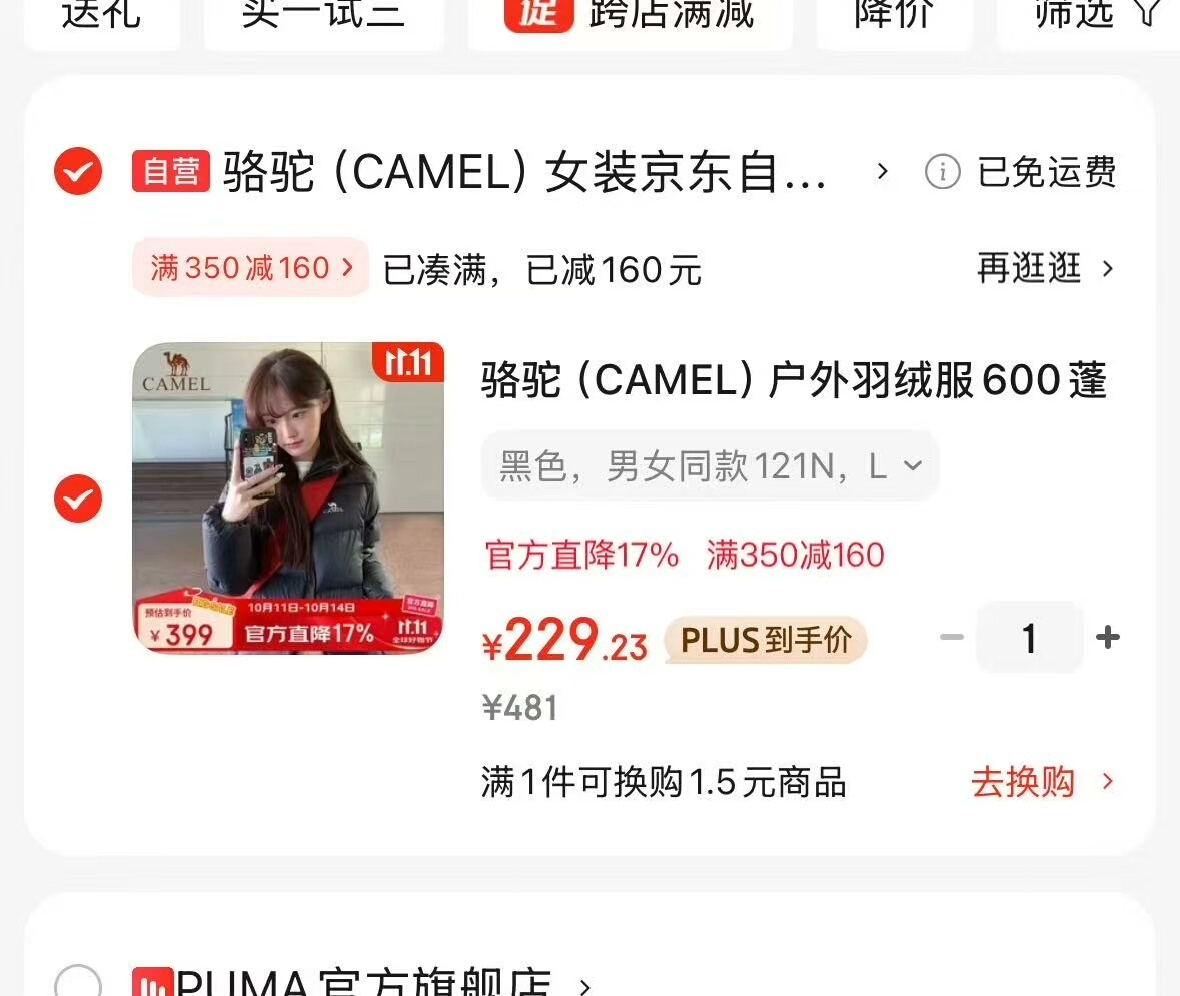Edit the quantity field showing 1
The image size is (1180, 996).
click(x=1029, y=638)
